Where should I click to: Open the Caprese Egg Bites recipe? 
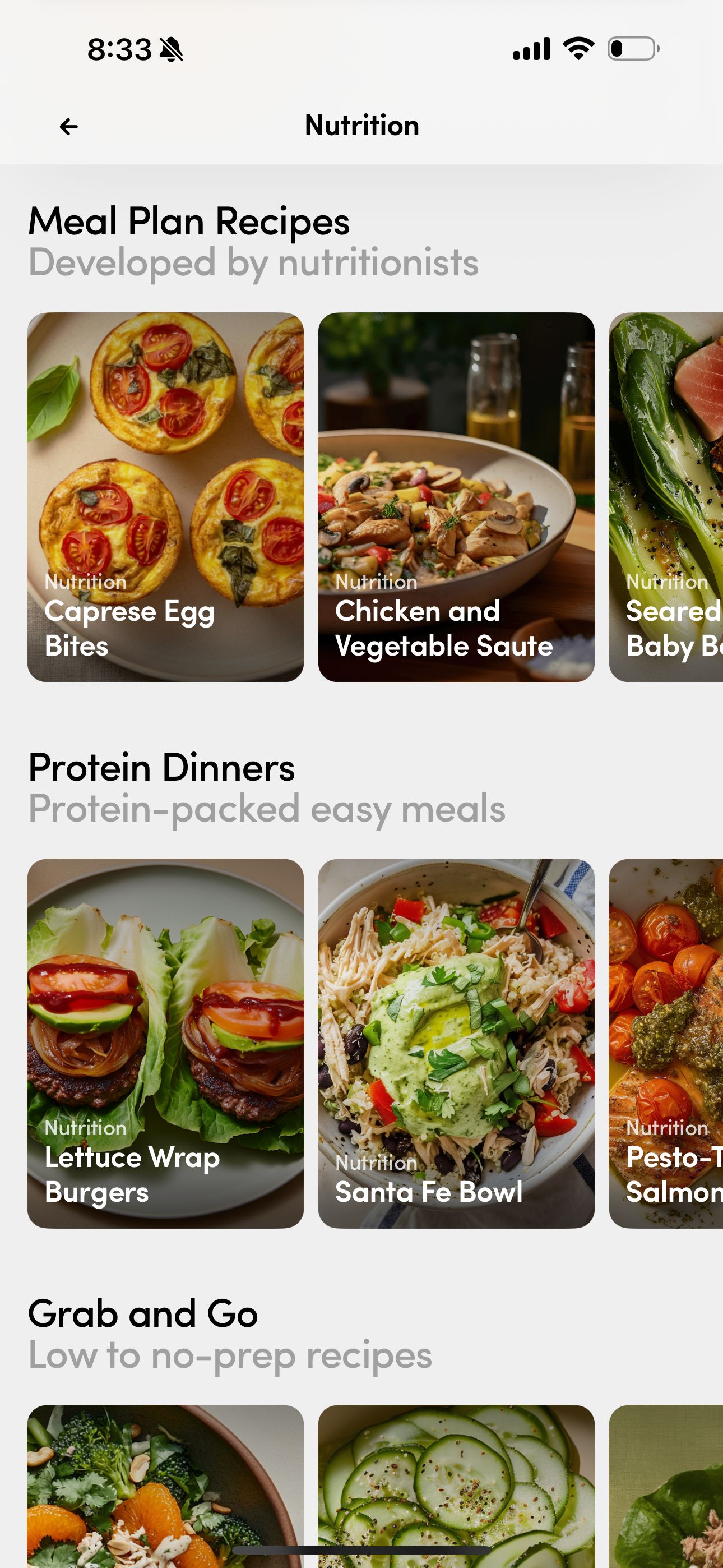[165, 497]
